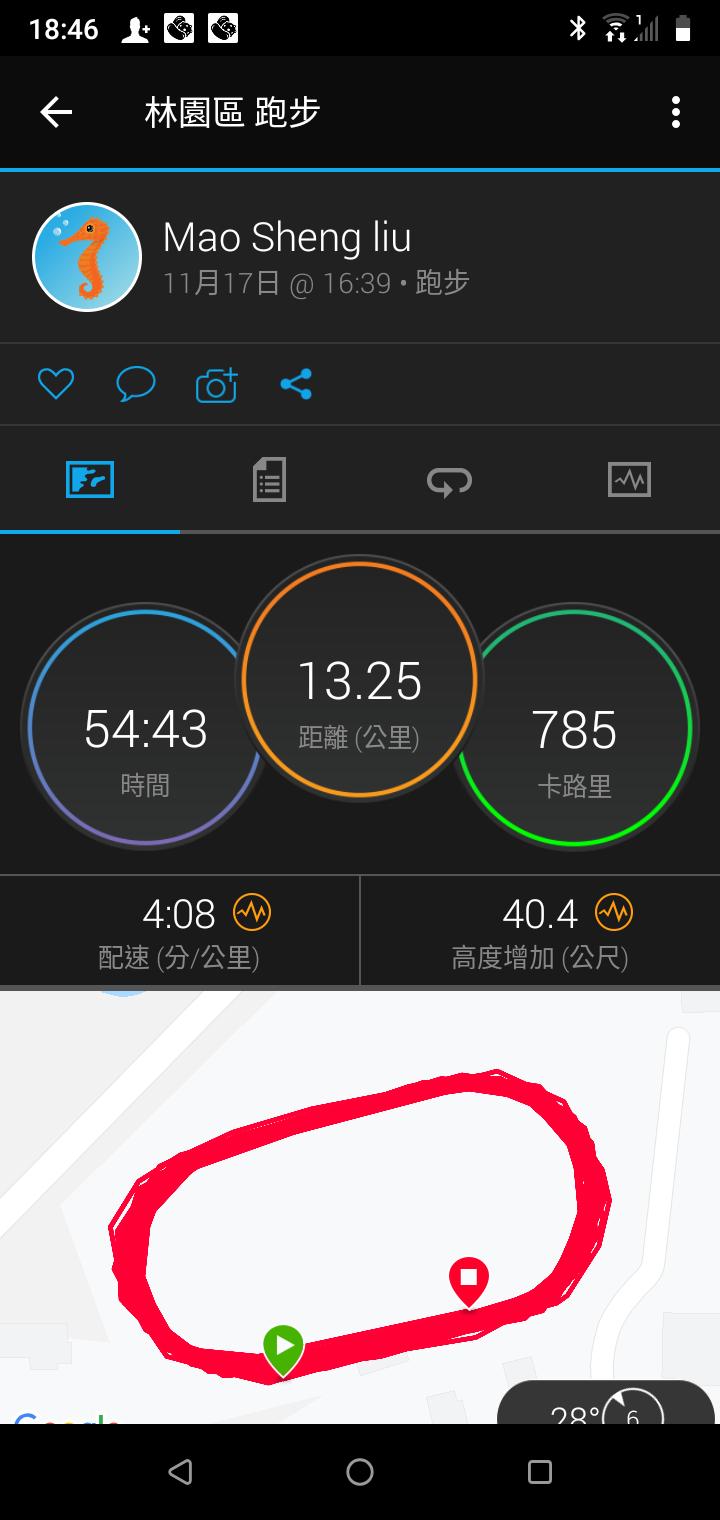Like this running activity
Viewport: 720px width, 1520px height.
[56, 384]
